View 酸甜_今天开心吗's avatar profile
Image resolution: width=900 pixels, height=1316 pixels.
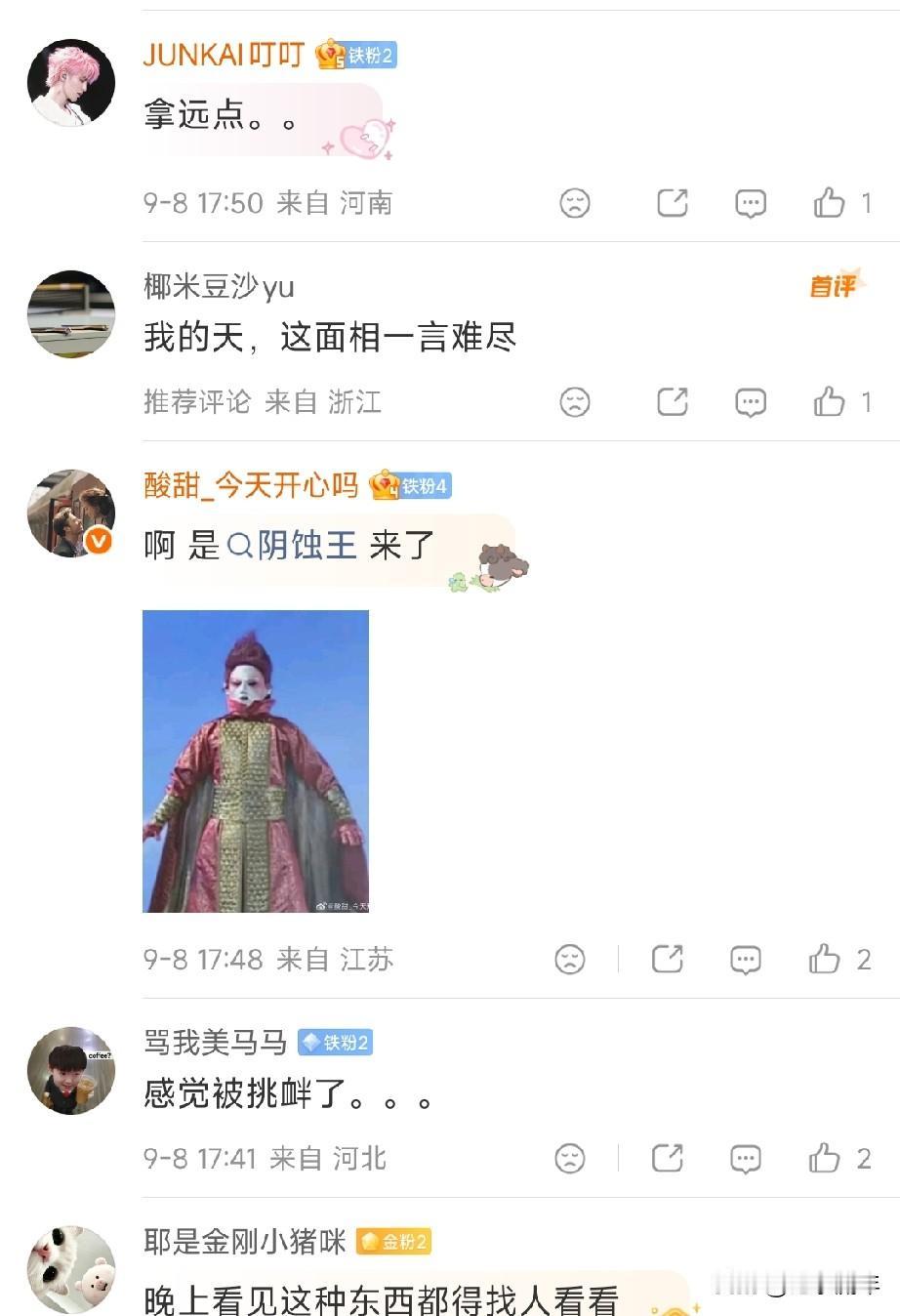click(x=71, y=514)
